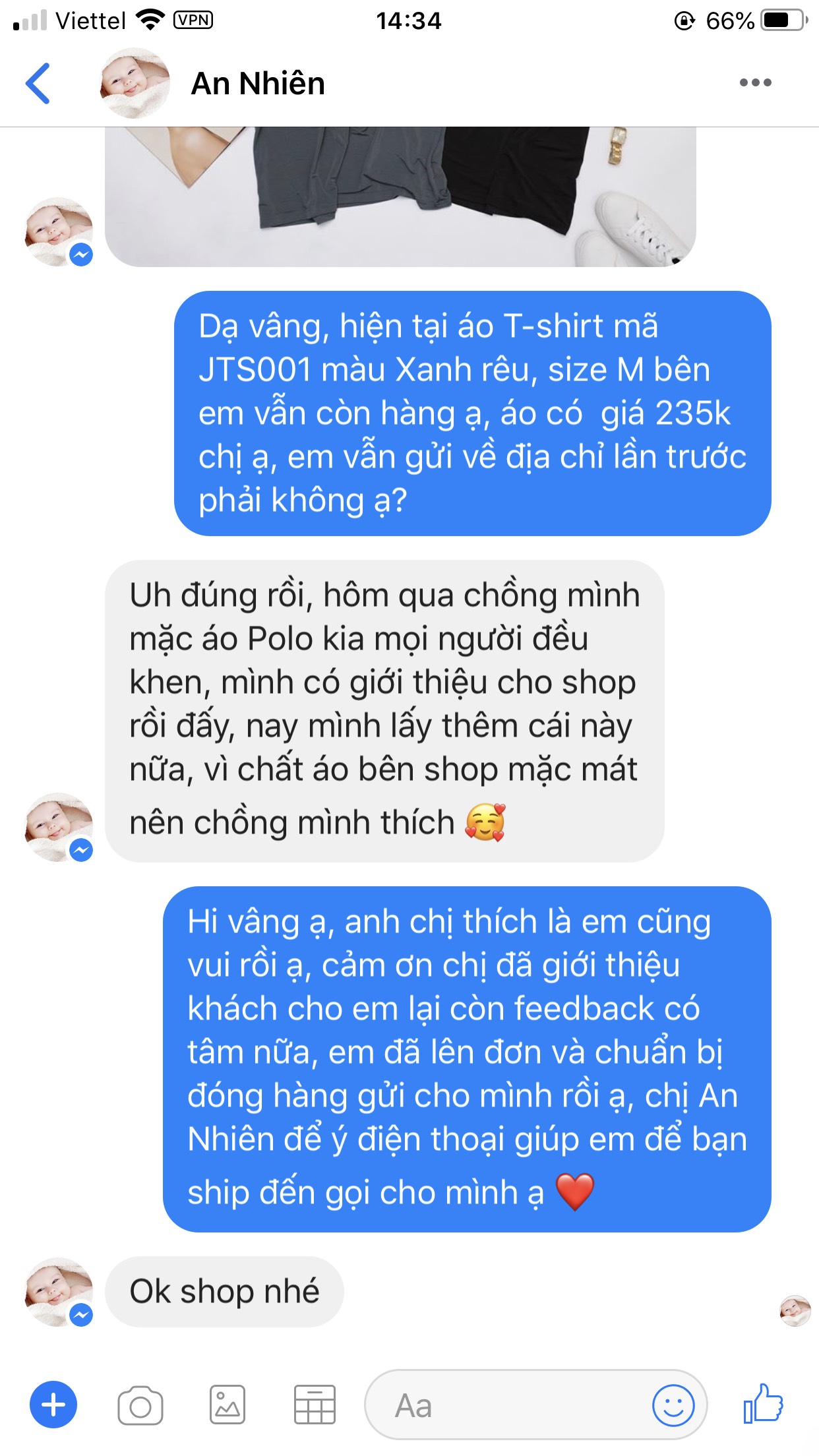
Task: Open more actions with the plus button
Action: tap(53, 1405)
